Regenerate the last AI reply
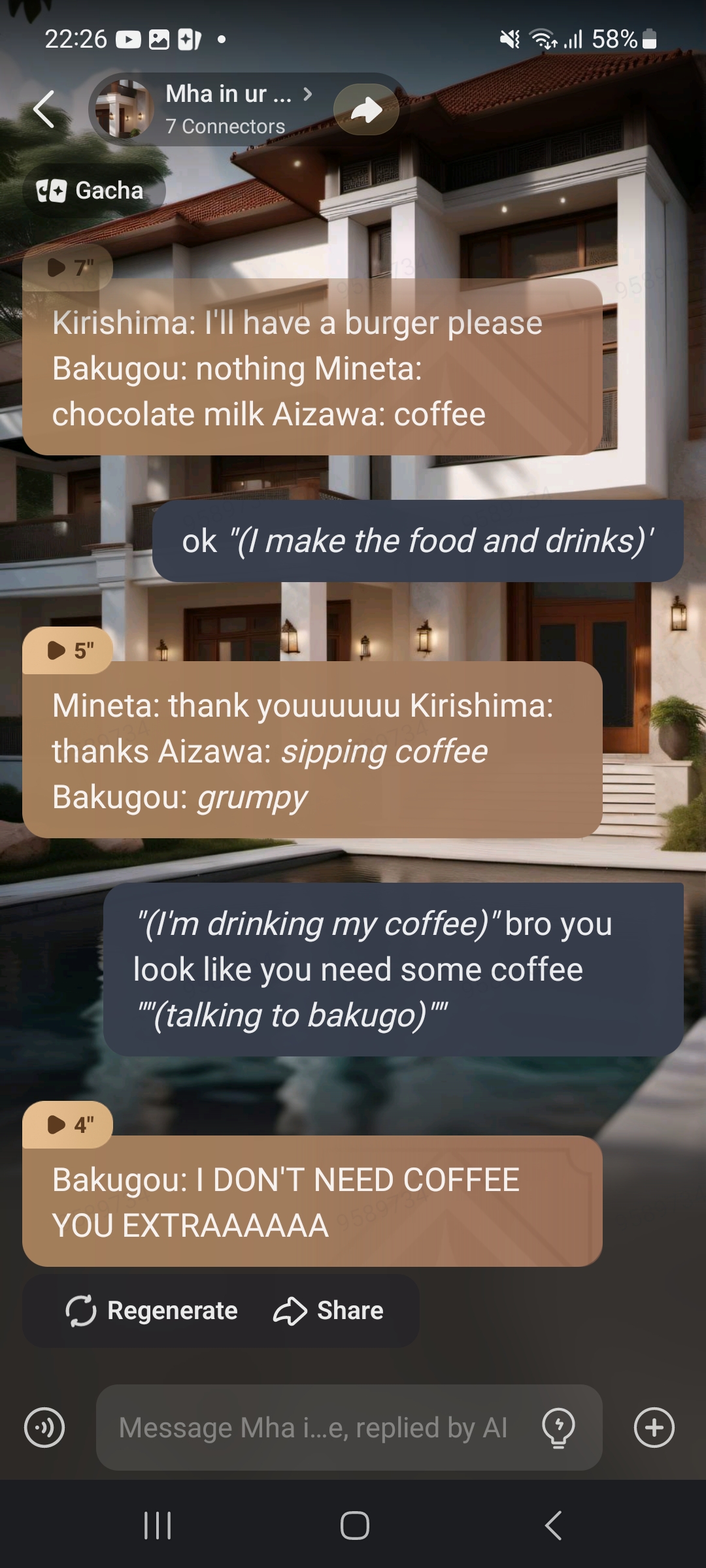This screenshot has height=1568, width=706. click(x=152, y=1311)
